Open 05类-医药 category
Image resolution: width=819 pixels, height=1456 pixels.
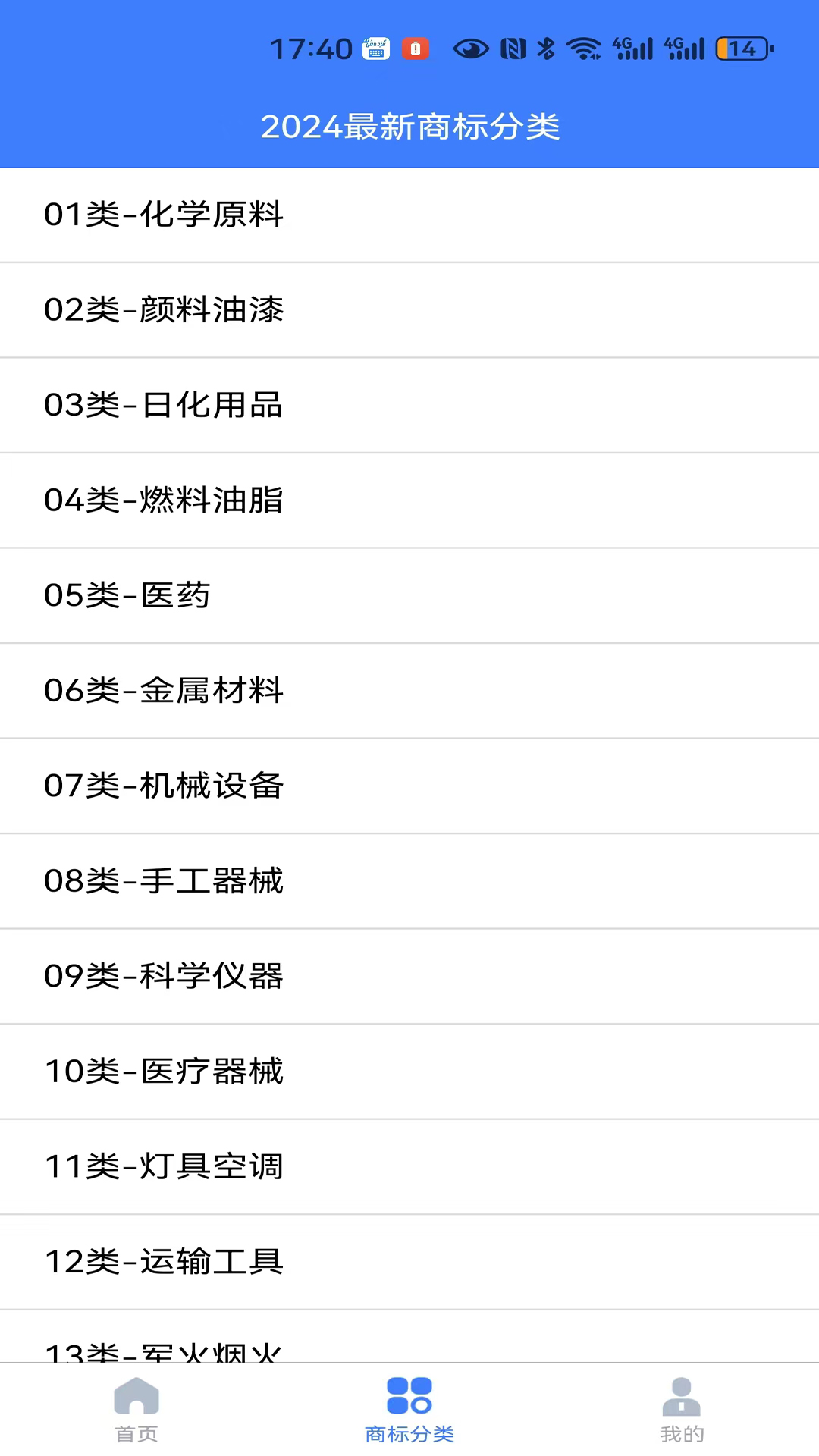409,596
